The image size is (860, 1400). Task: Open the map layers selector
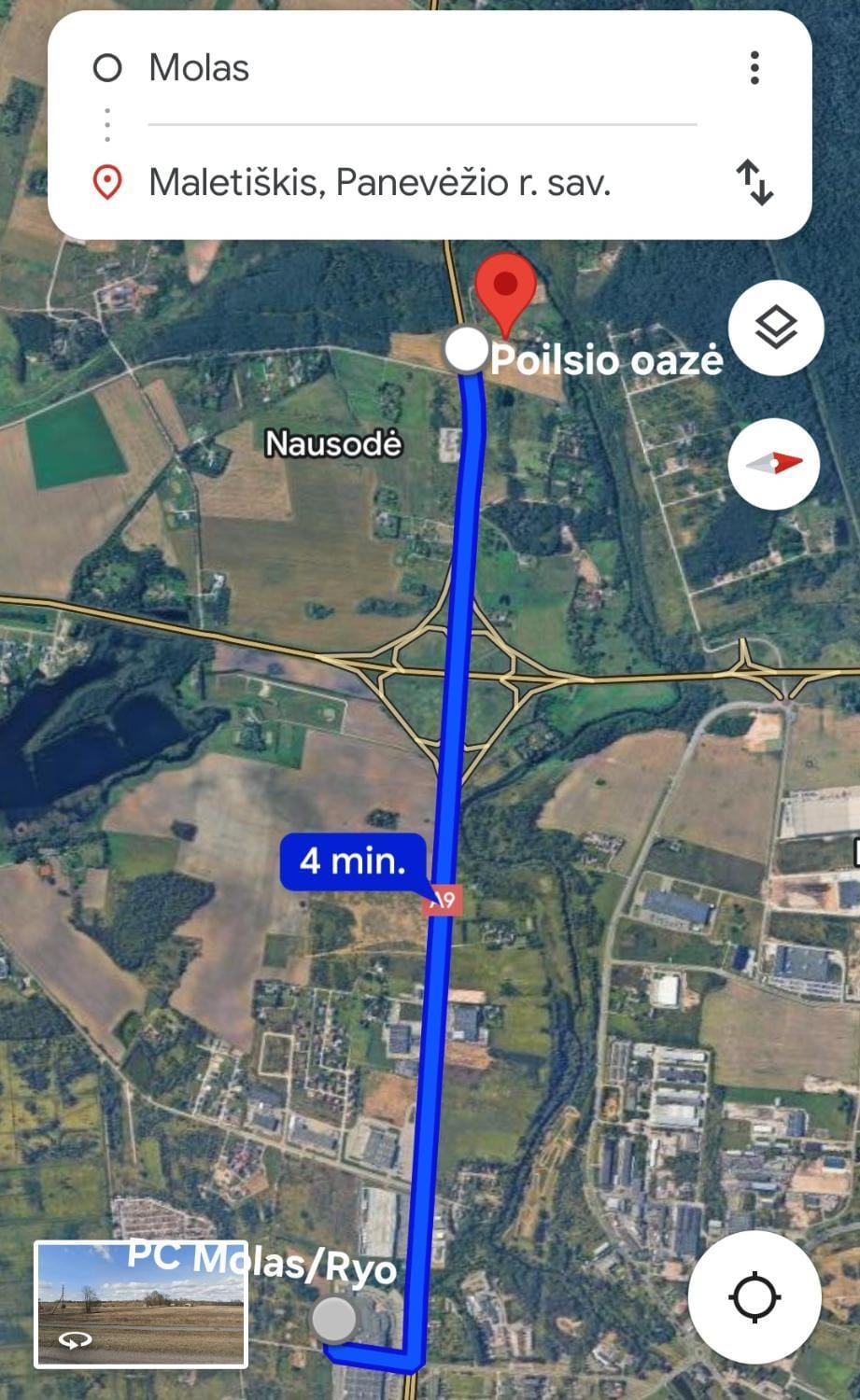tap(776, 328)
